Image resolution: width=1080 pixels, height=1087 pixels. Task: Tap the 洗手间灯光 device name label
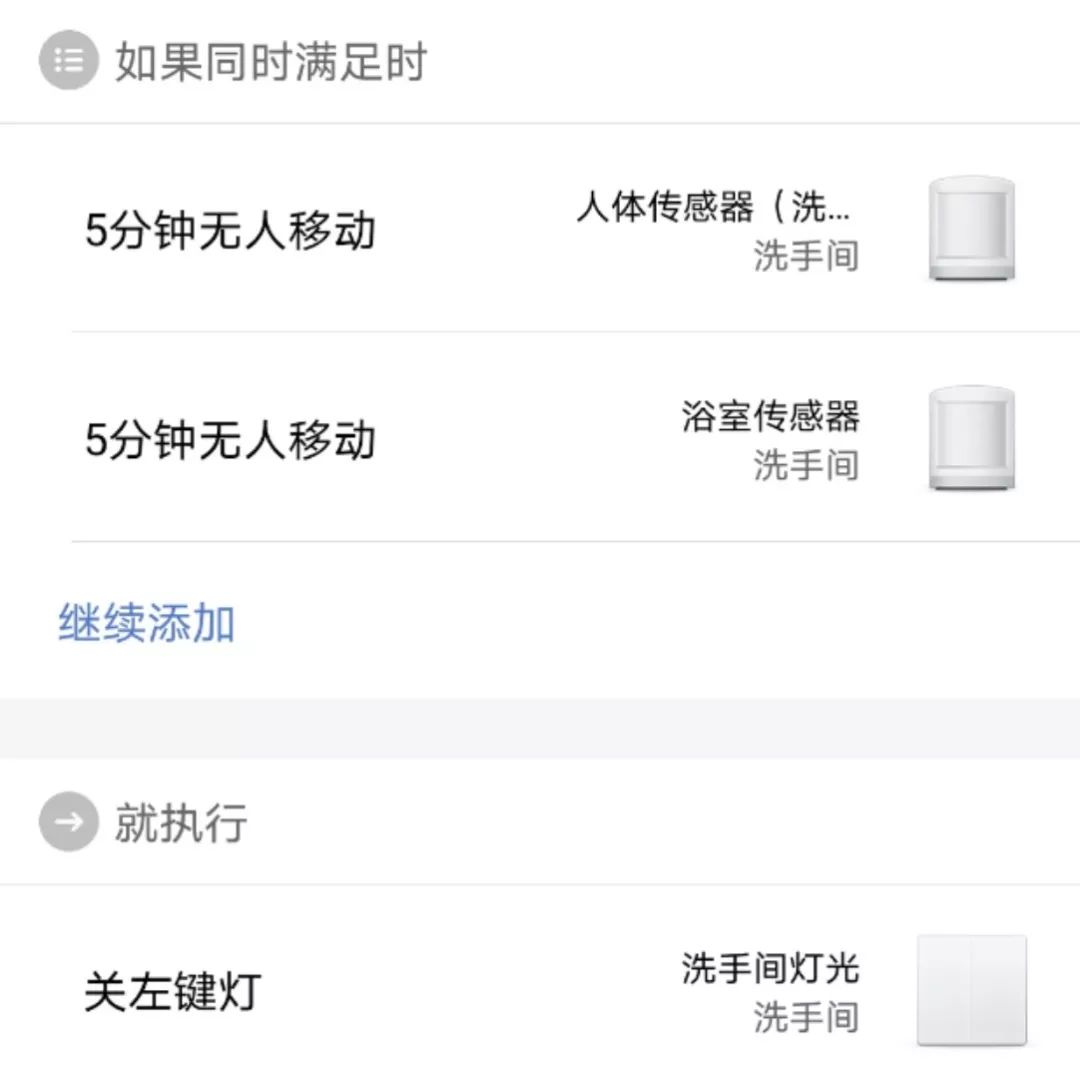[x=770, y=968]
